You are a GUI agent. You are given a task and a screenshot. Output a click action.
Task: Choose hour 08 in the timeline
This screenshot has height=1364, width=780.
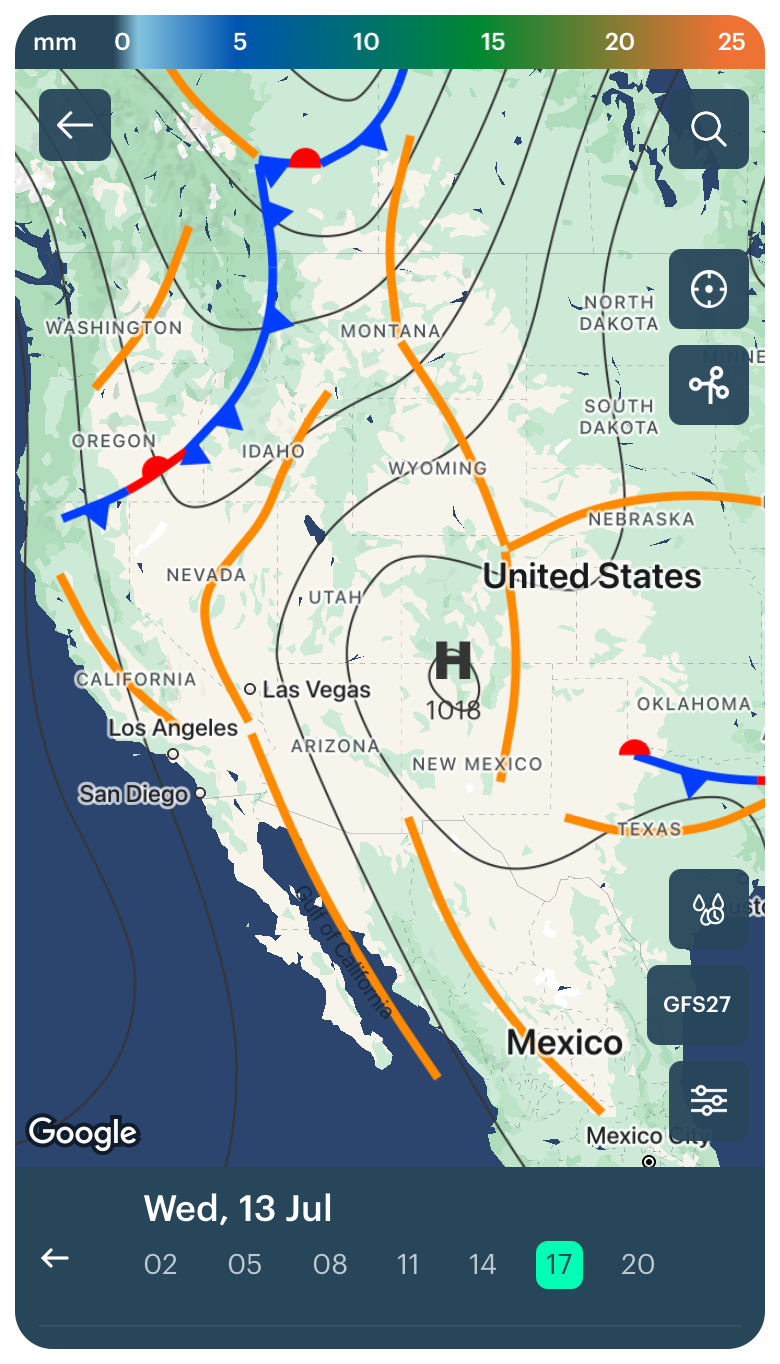(329, 1264)
